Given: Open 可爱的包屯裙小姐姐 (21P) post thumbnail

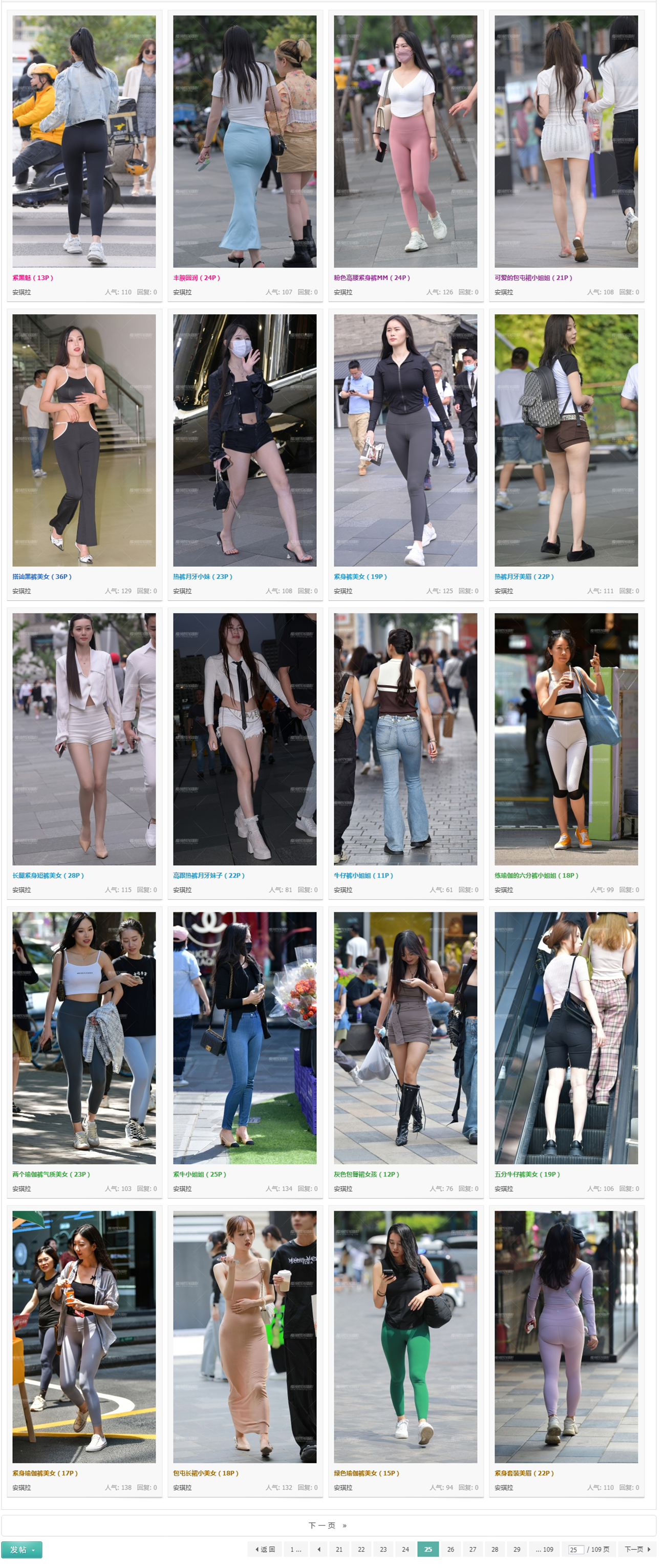Looking at the screenshot, I should click(566, 141).
